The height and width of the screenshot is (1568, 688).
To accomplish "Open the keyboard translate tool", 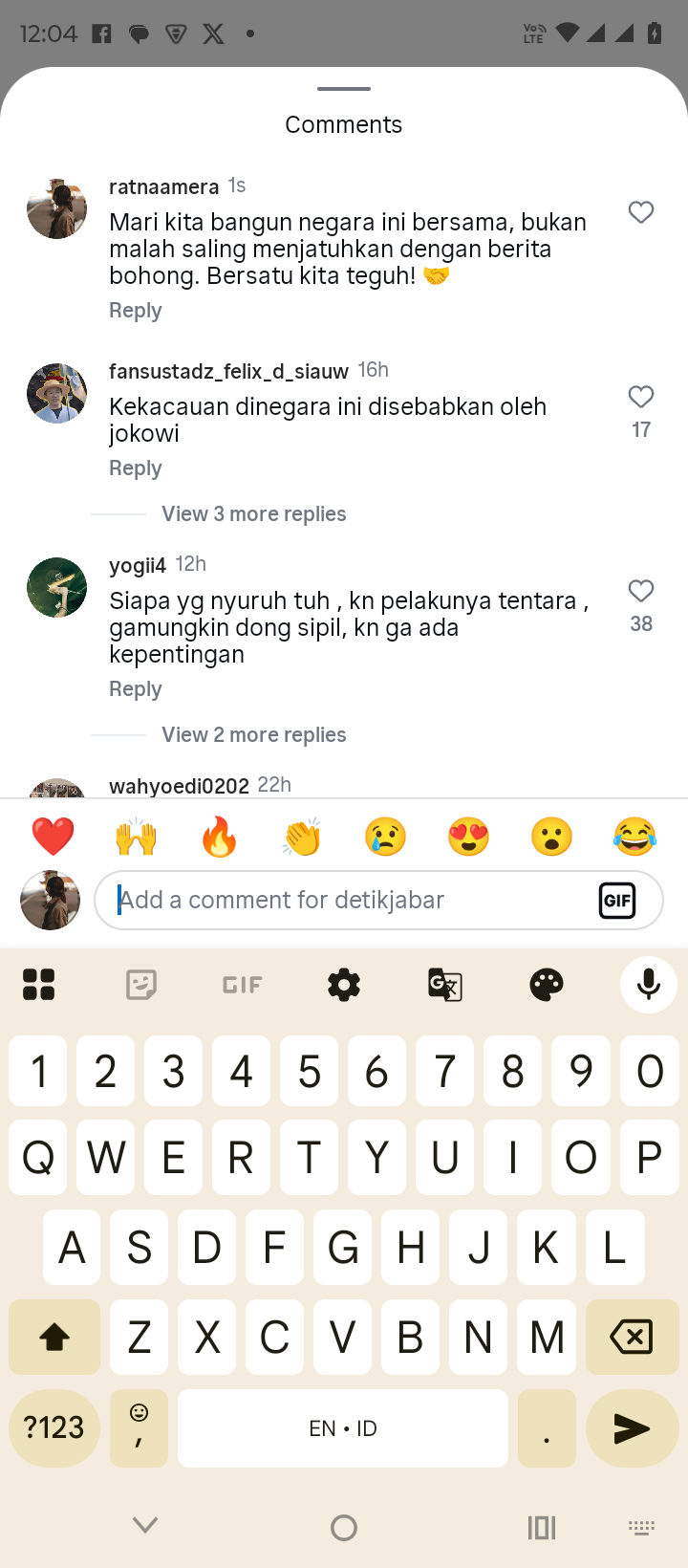I will (445, 984).
